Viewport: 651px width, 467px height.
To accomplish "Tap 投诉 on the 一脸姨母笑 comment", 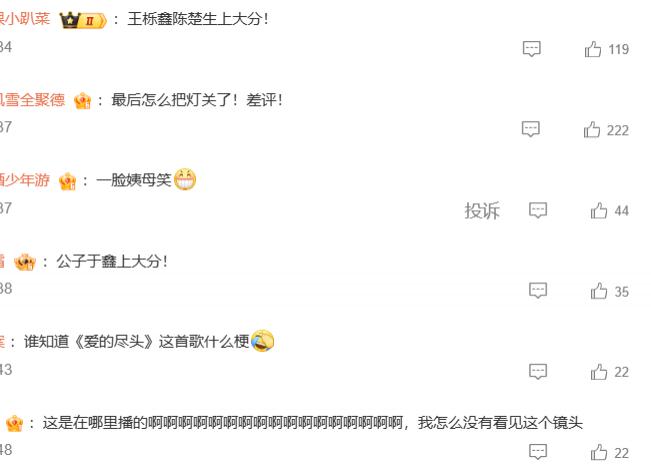I will pos(482,211).
